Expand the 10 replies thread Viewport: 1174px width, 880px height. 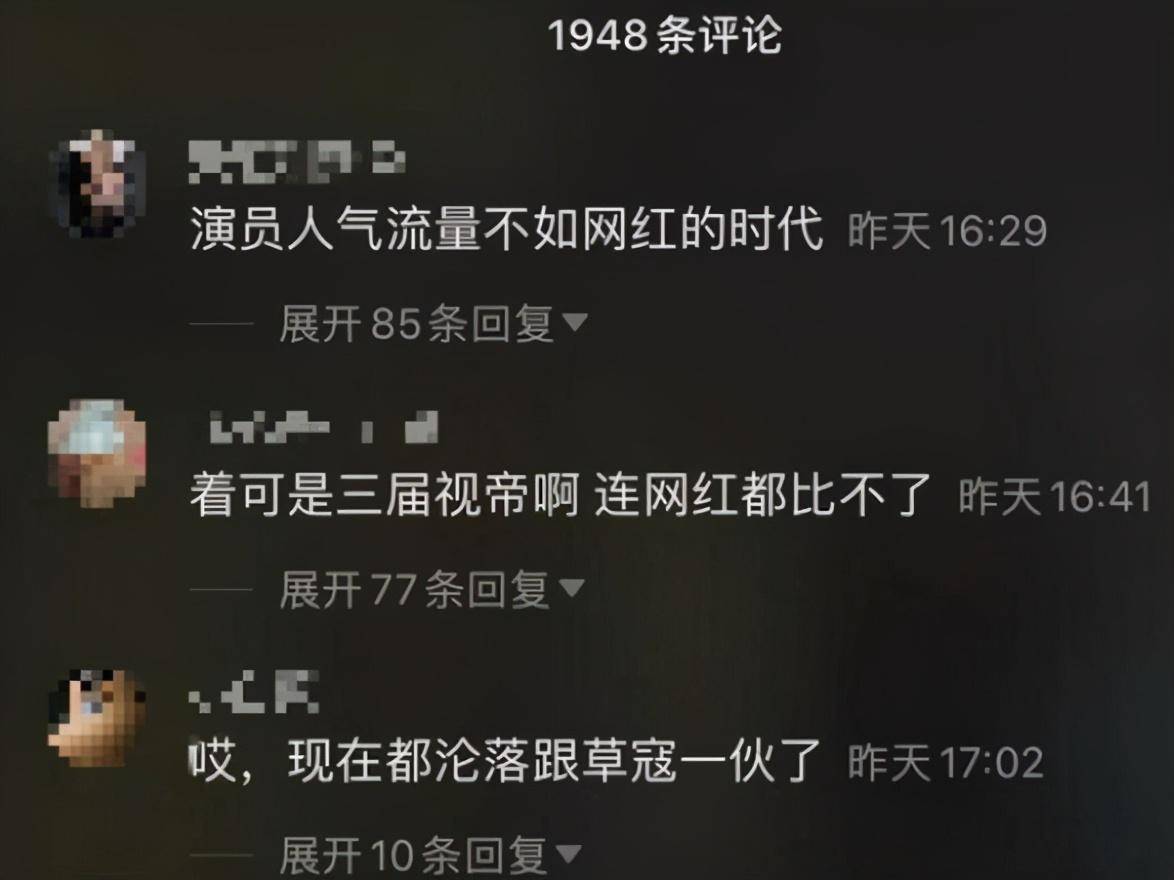coord(430,857)
